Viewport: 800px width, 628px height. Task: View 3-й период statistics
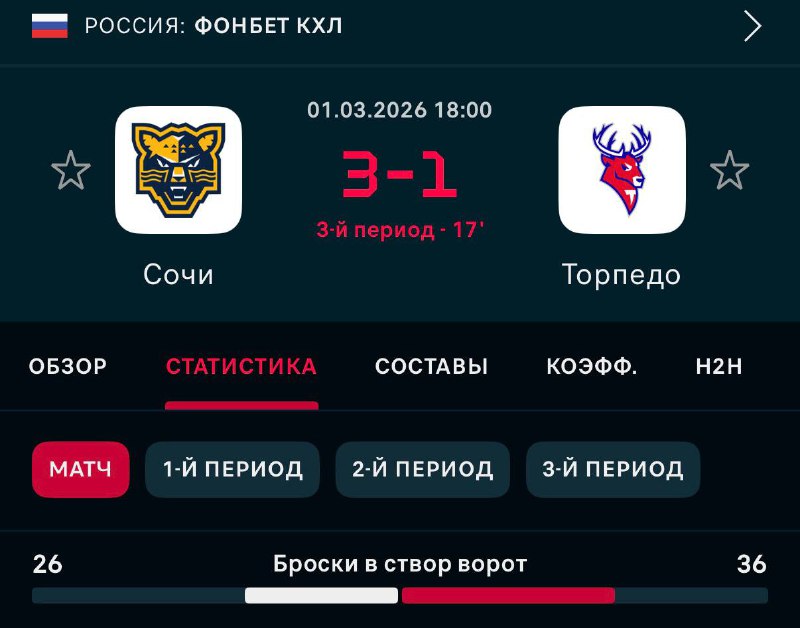612,469
